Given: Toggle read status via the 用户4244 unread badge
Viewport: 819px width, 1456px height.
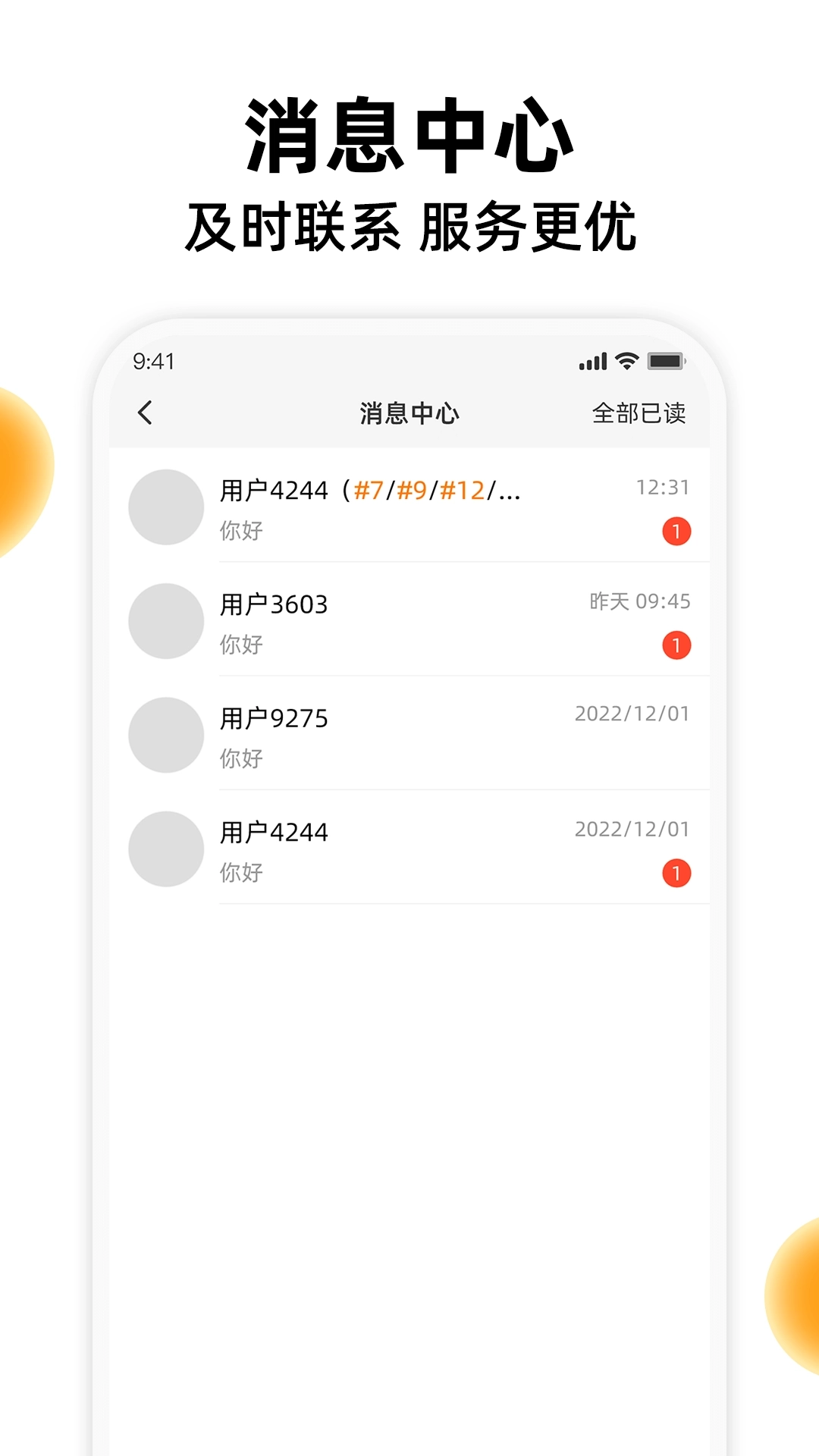Looking at the screenshot, I should point(676,532).
